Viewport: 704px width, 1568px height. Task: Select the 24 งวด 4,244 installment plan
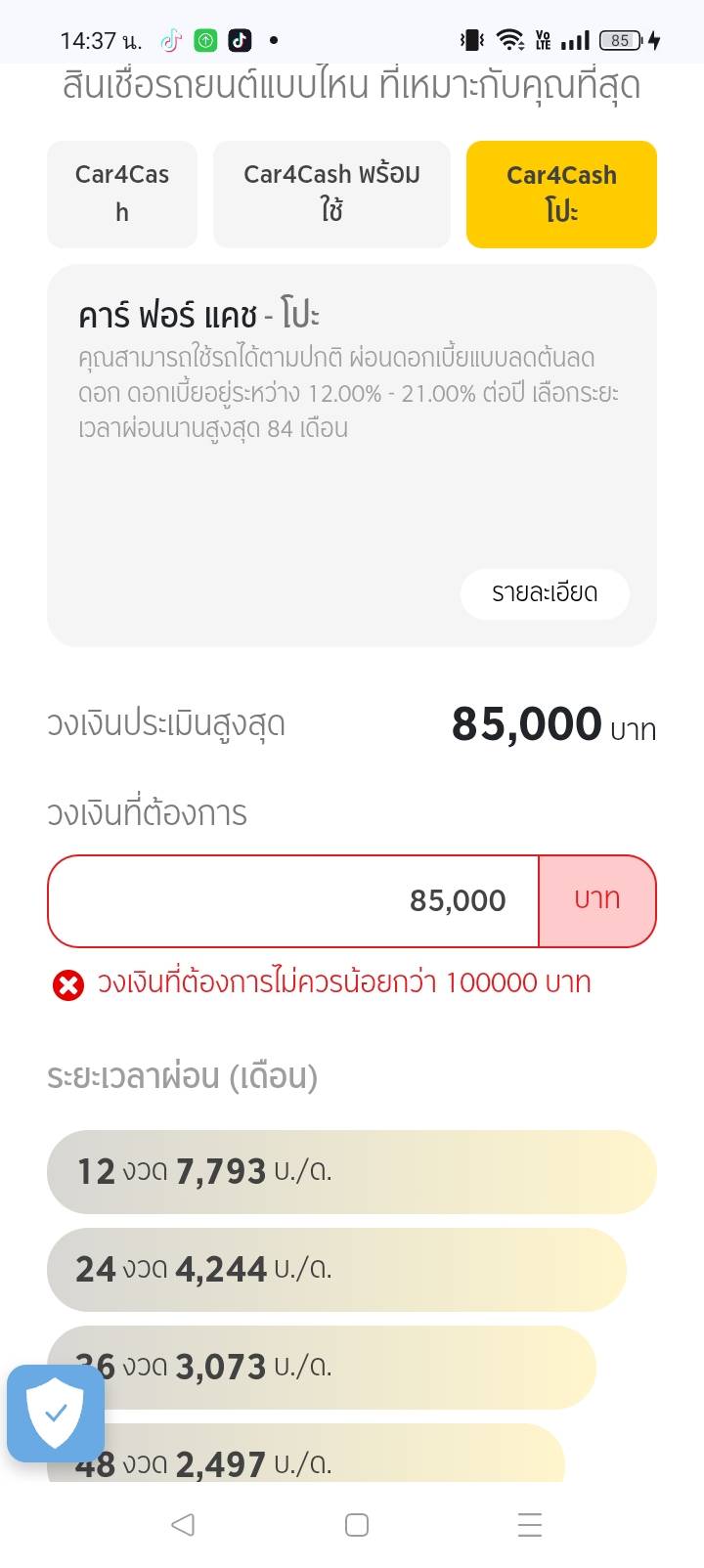[x=336, y=1269]
